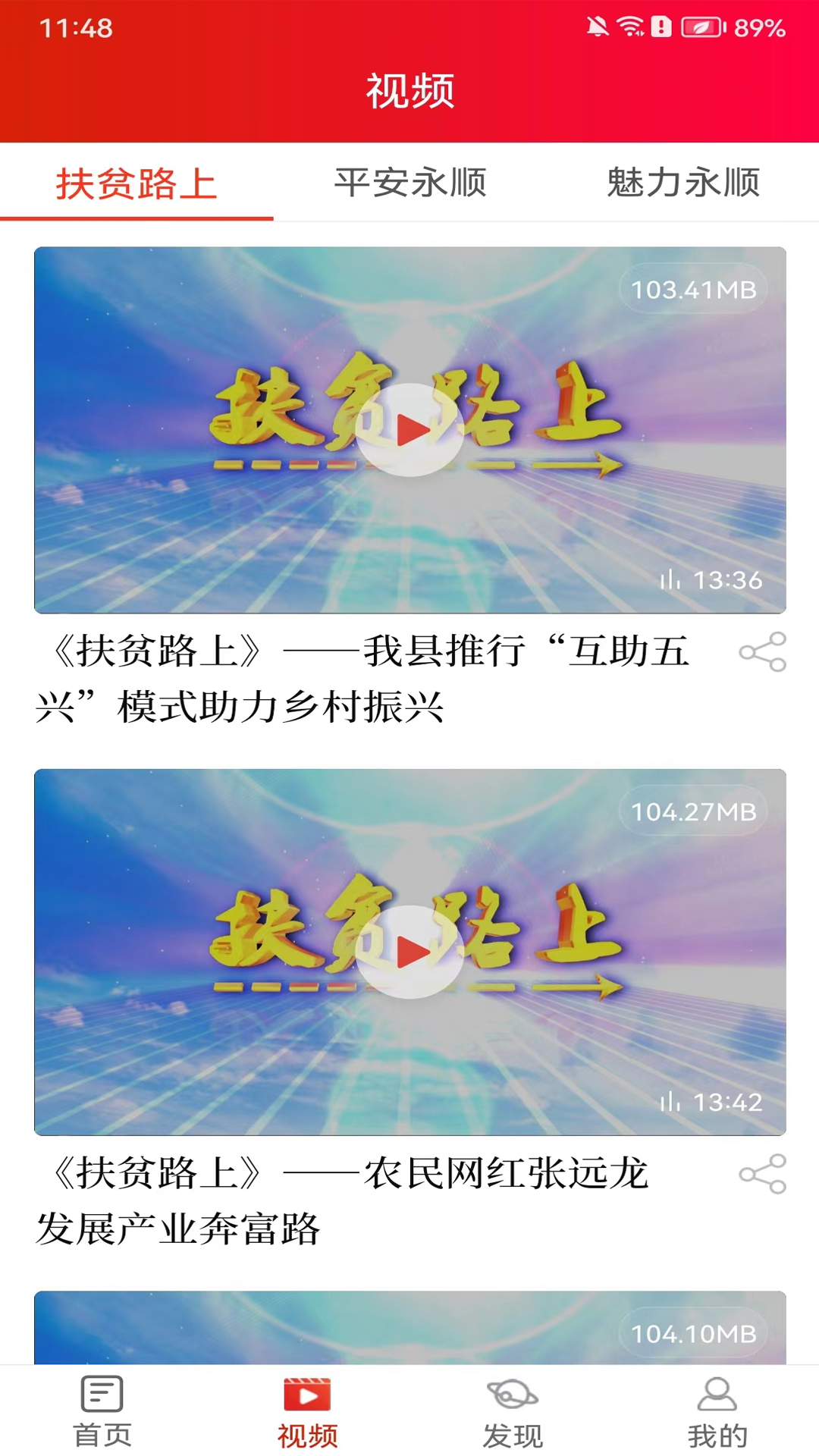The width and height of the screenshot is (819, 1456).
Task: Play the 103.41MB video
Action: (x=409, y=430)
